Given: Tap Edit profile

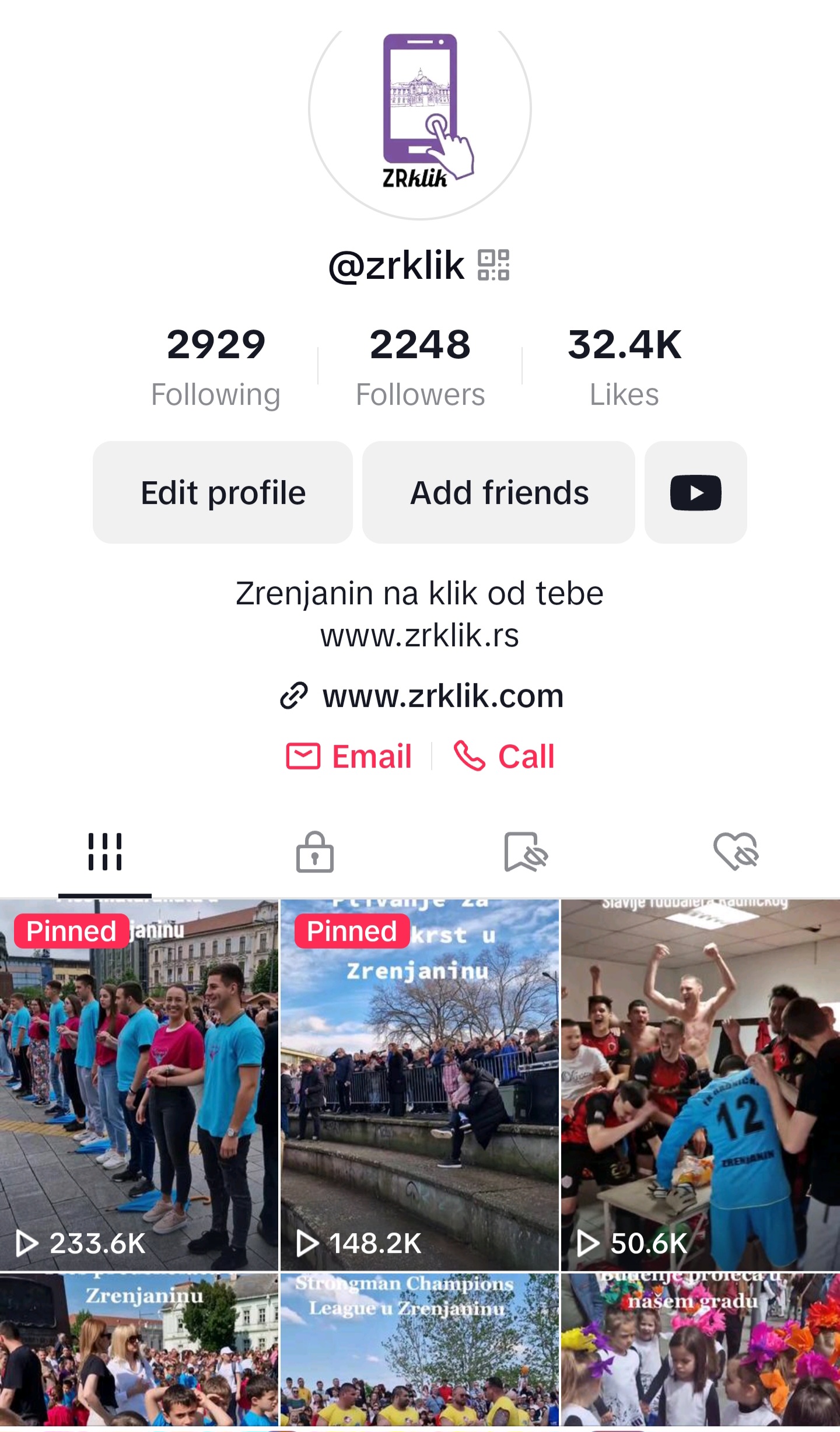Looking at the screenshot, I should 223,492.
